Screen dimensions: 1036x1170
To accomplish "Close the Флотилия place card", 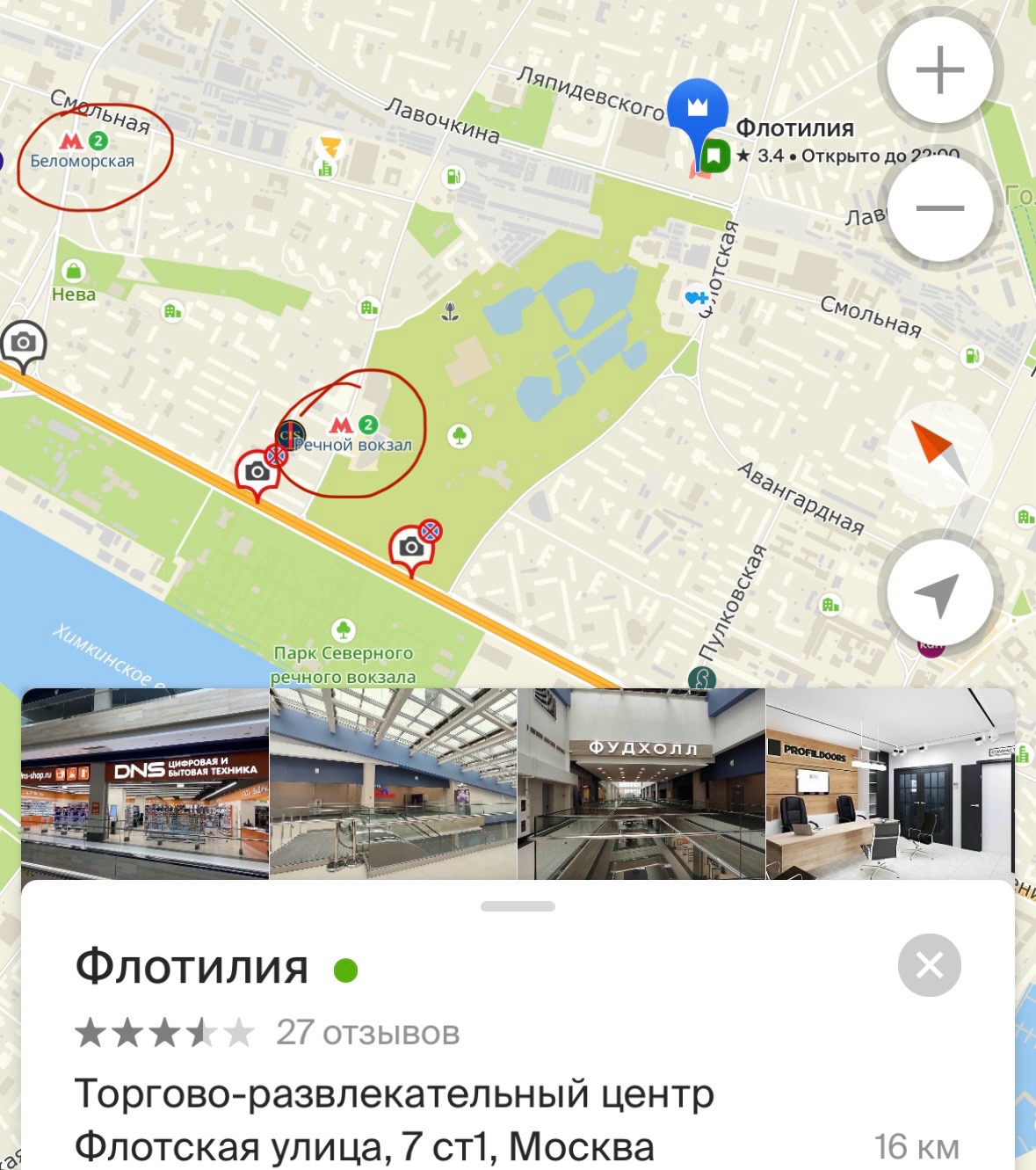I will point(929,965).
